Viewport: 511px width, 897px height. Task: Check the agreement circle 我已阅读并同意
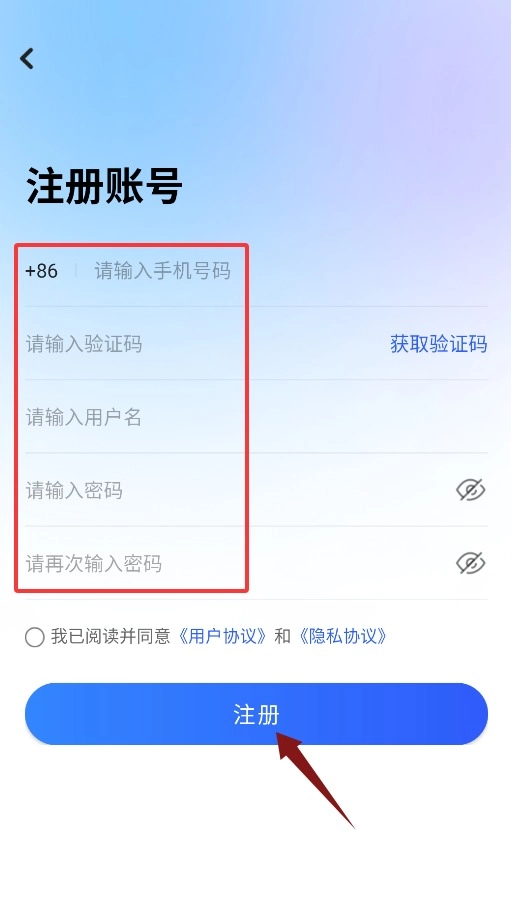(35, 637)
